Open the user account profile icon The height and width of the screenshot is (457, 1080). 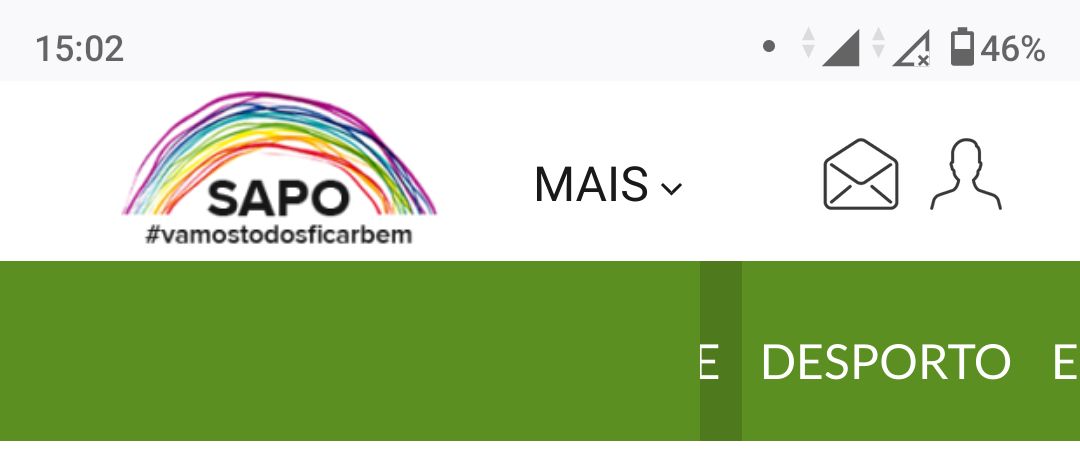(966, 175)
